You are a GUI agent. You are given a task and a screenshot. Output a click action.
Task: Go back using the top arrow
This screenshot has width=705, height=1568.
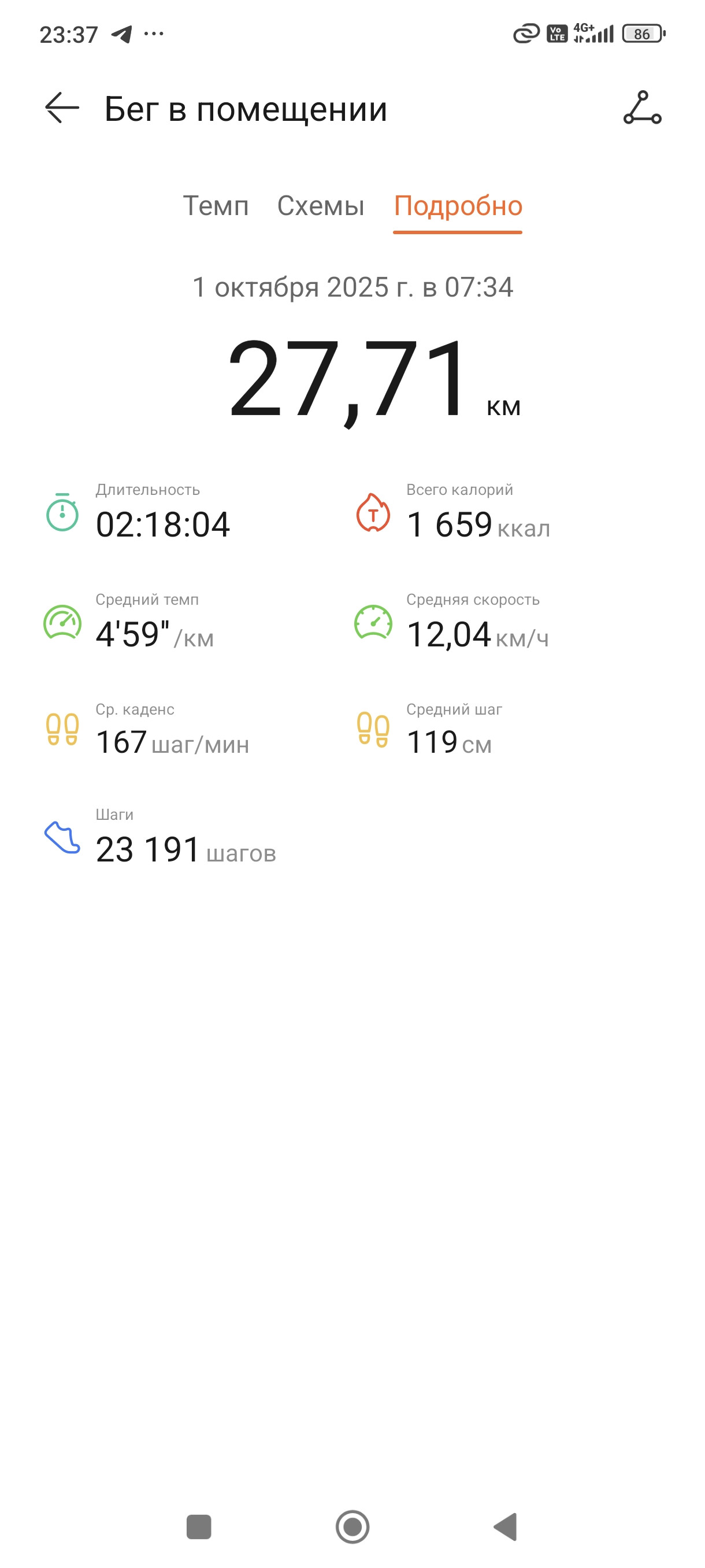click(x=62, y=108)
